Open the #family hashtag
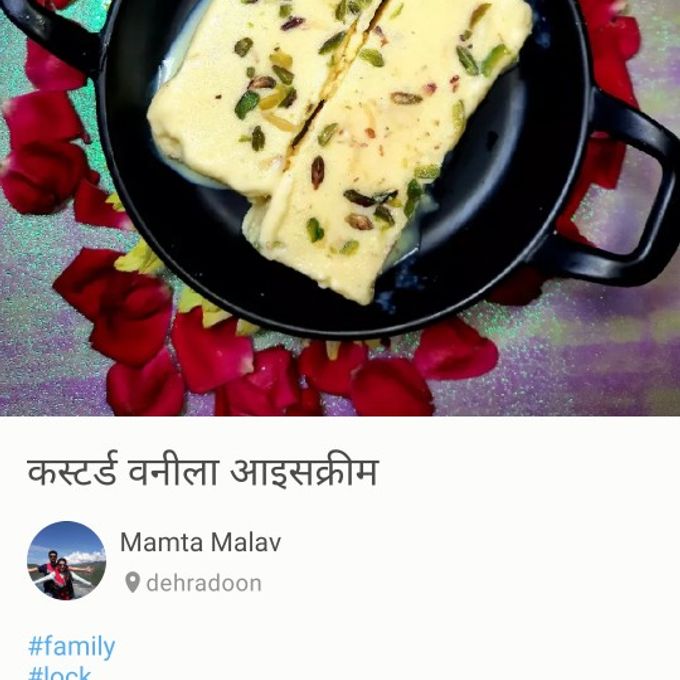This screenshot has height=680, width=680. click(72, 646)
